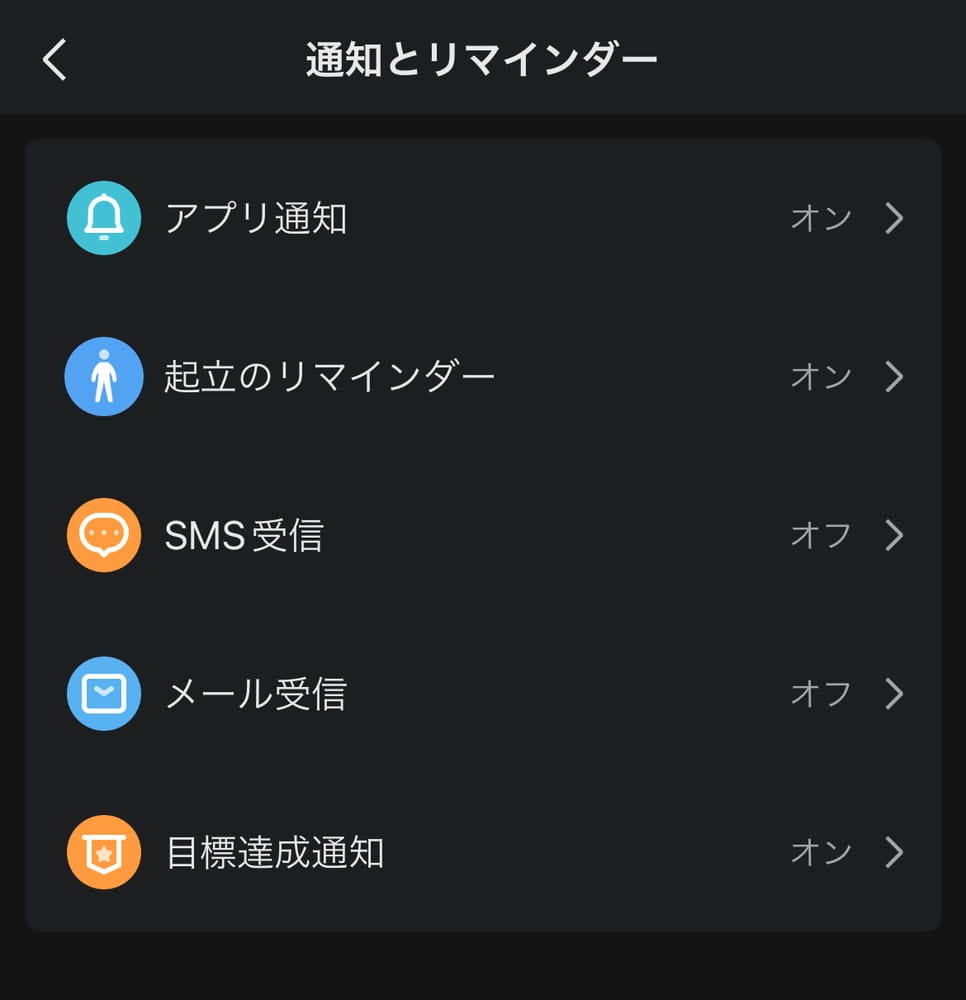Open 目標達成通知 settings

coord(483,852)
